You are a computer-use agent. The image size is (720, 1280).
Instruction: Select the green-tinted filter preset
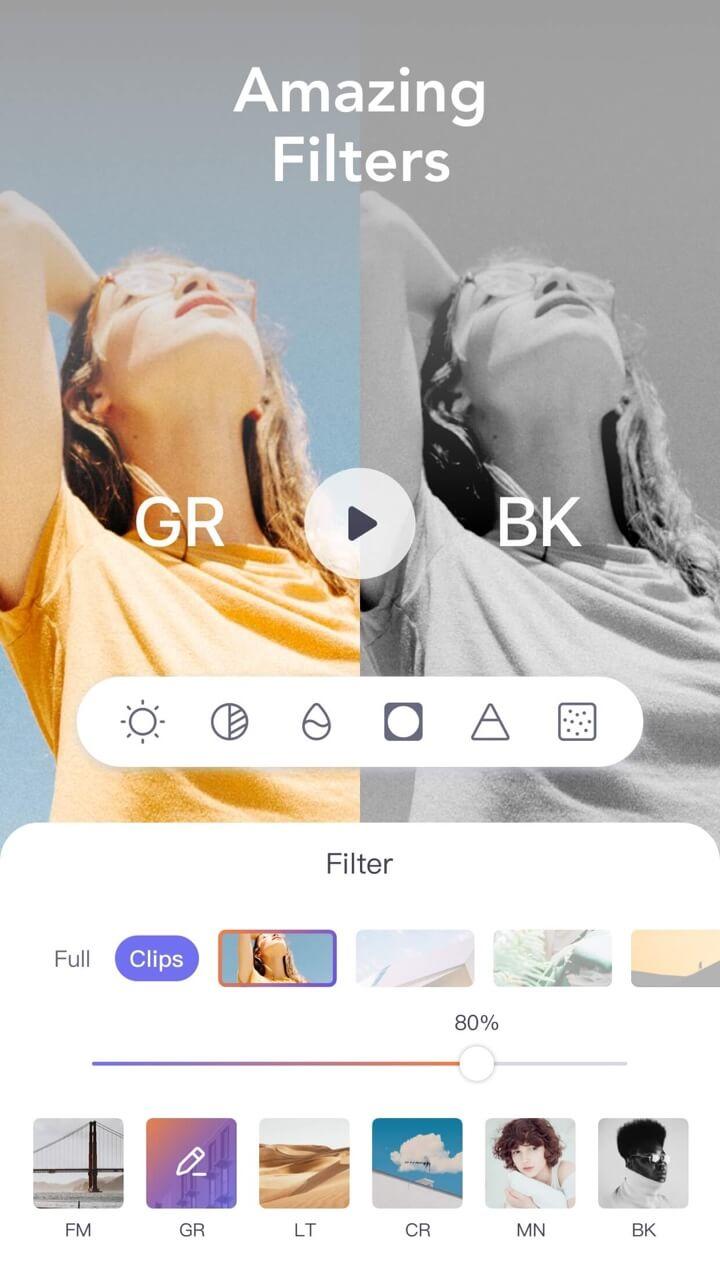point(553,957)
